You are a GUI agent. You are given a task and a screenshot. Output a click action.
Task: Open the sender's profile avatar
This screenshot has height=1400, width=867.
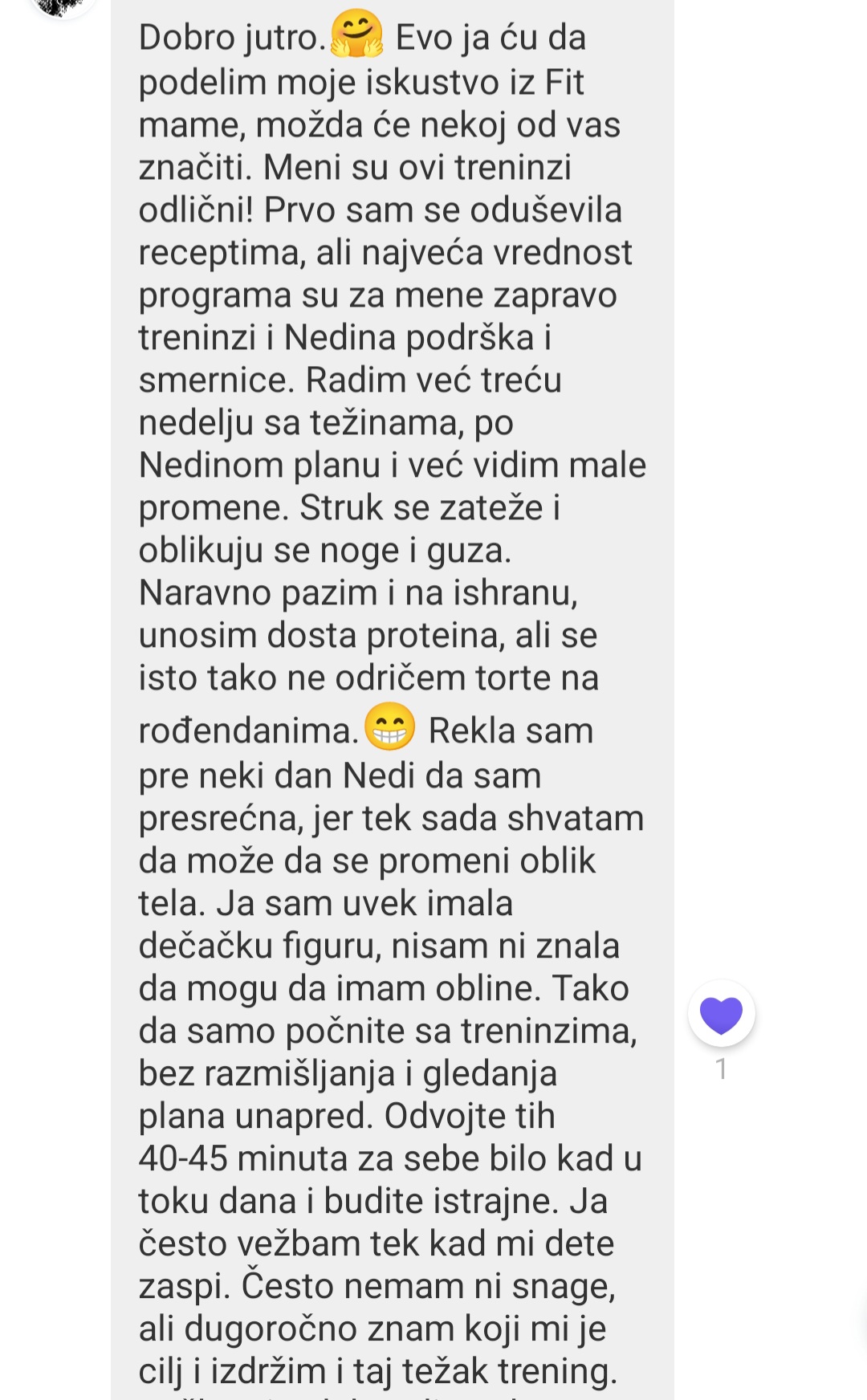click(63, 6)
